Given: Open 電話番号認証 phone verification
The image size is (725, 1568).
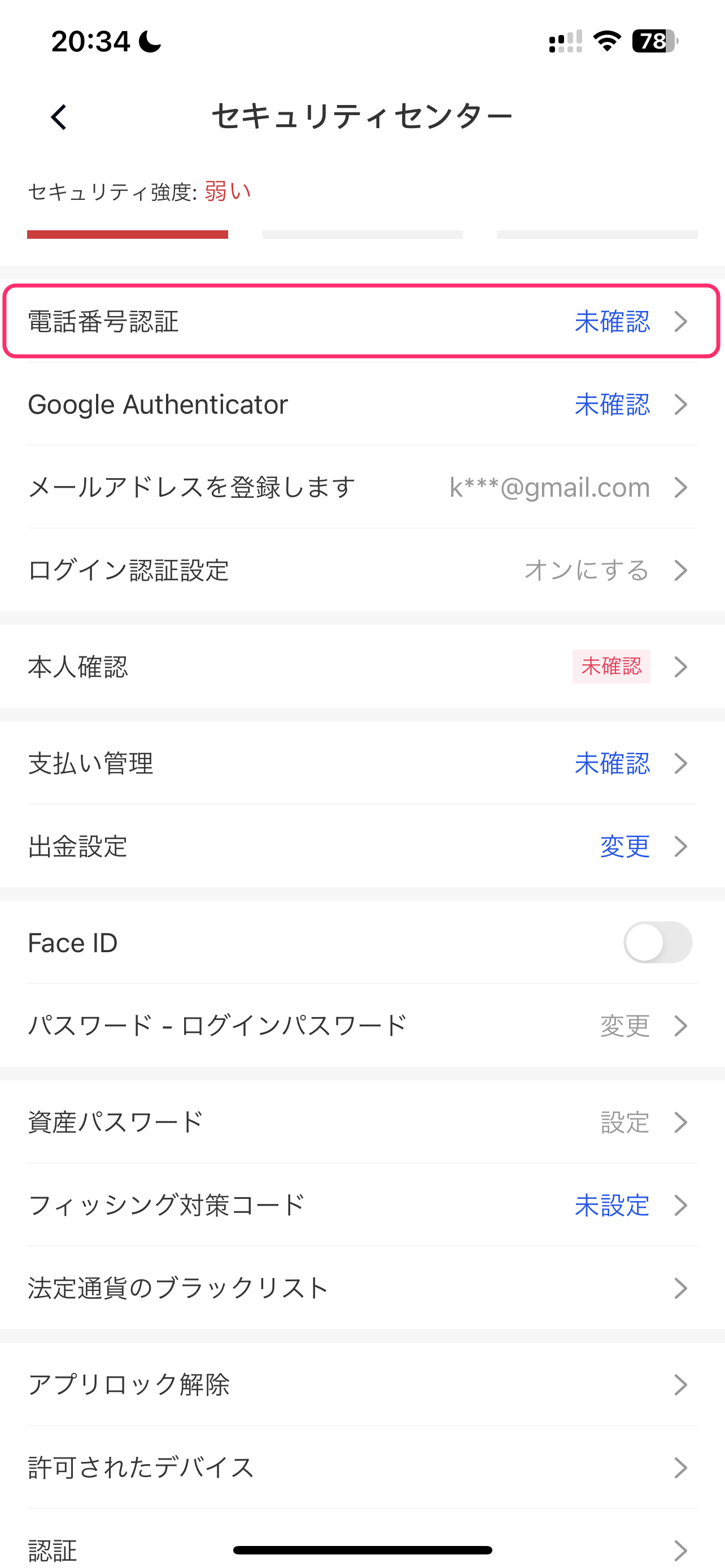Looking at the screenshot, I should point(362,321).
